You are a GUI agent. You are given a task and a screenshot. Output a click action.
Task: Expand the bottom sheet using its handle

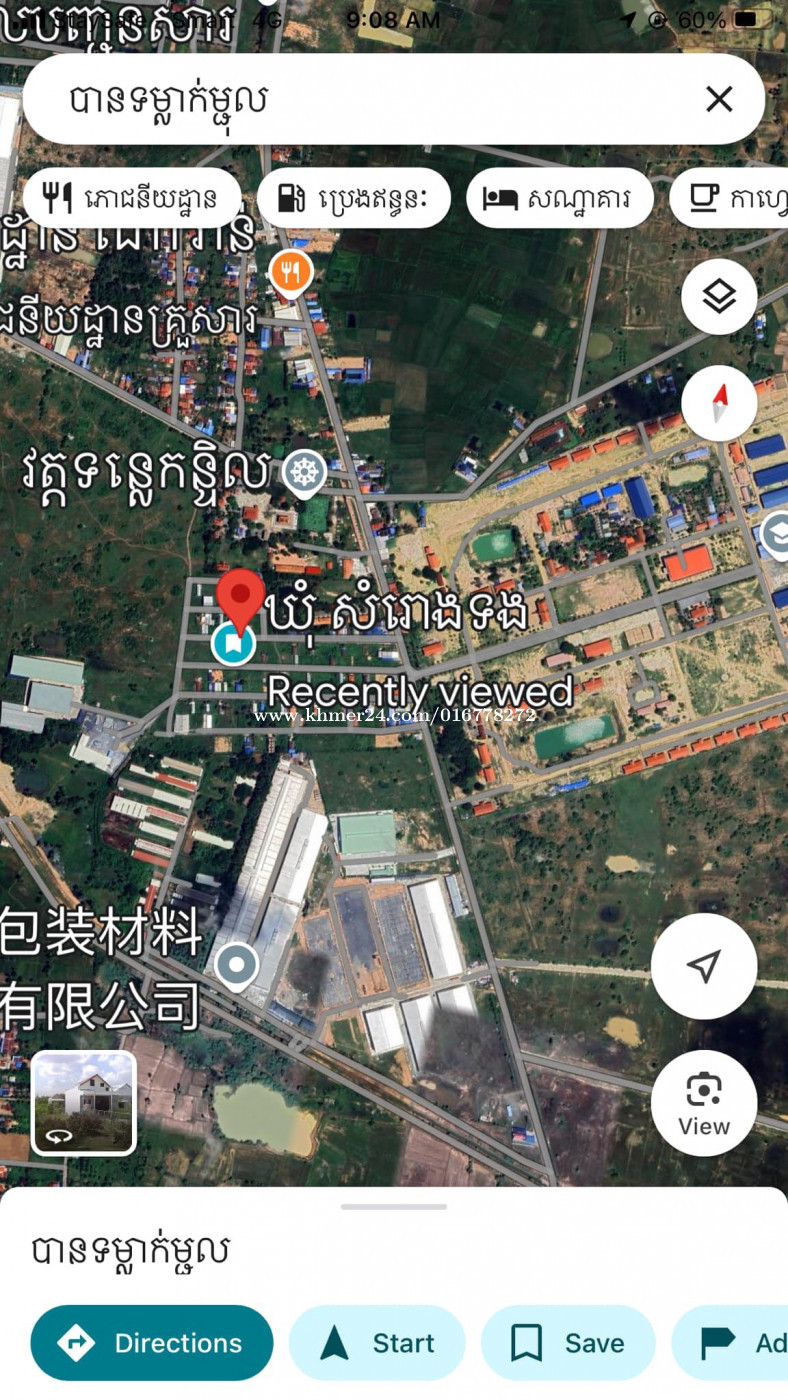[394, 1207]
